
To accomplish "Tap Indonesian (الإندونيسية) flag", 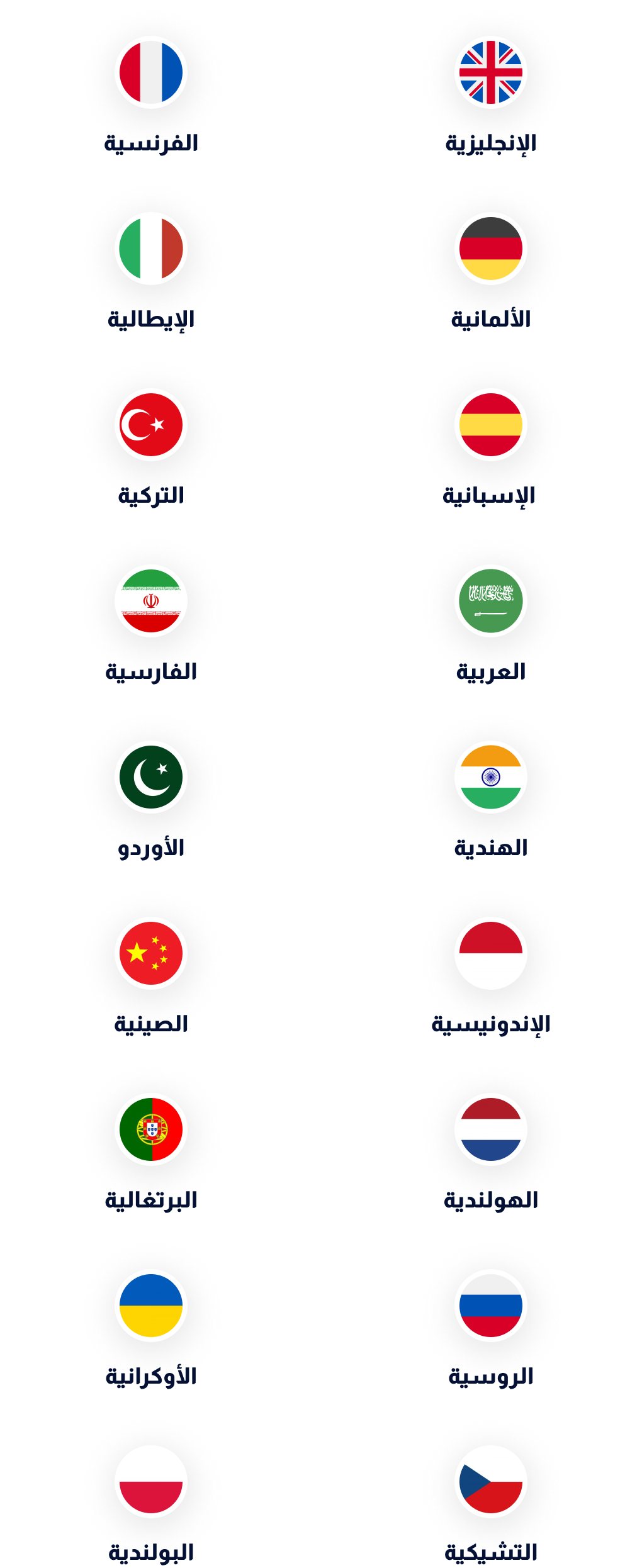I will [491, 953].
